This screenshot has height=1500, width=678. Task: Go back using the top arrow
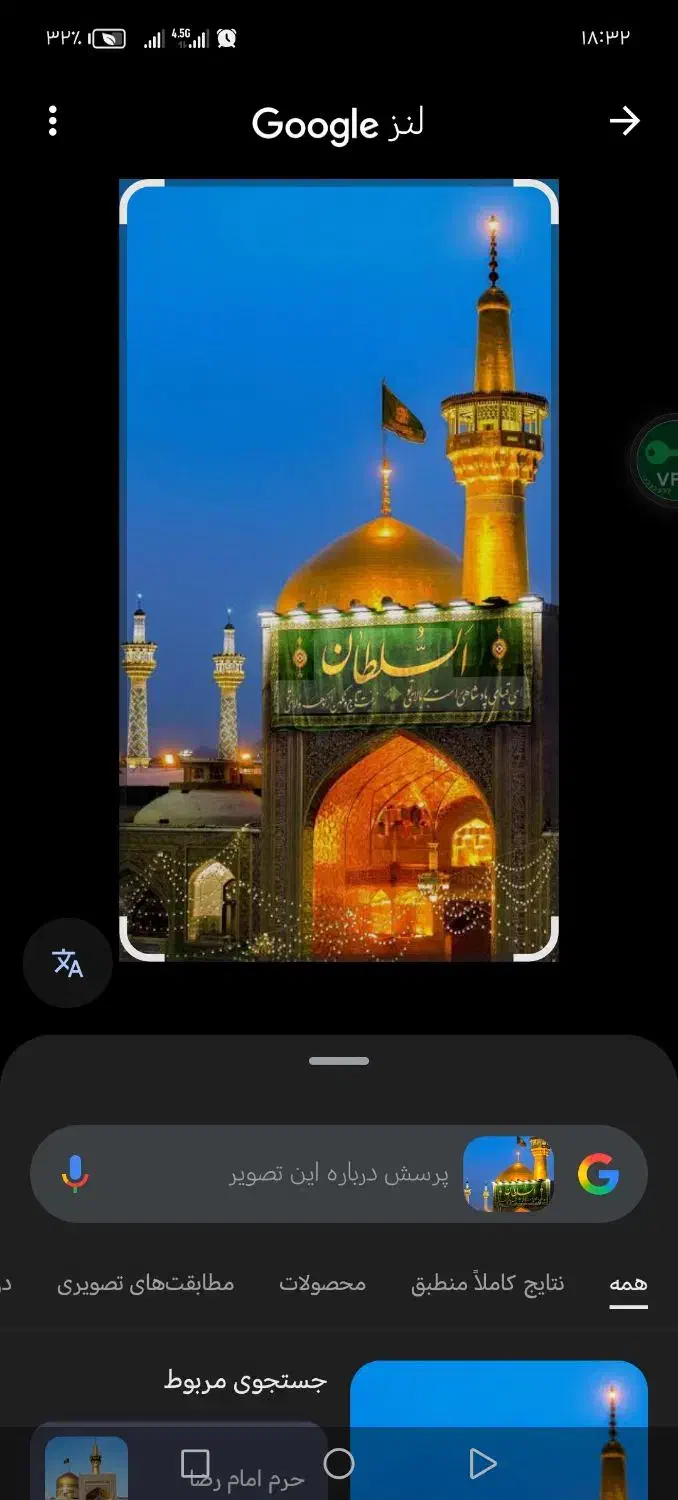point(624,122)
